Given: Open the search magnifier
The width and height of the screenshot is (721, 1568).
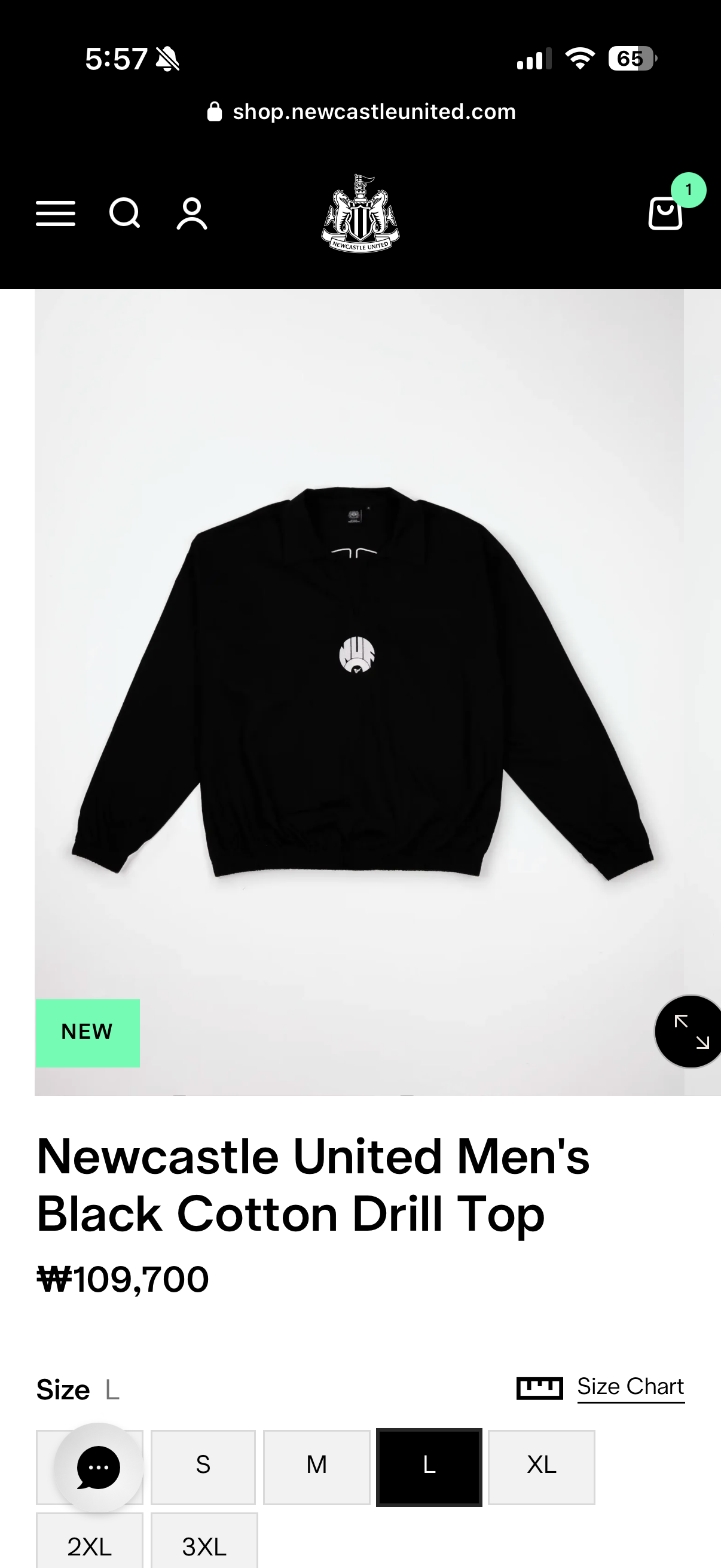Looking at the screenshot, I should point(125,213).
